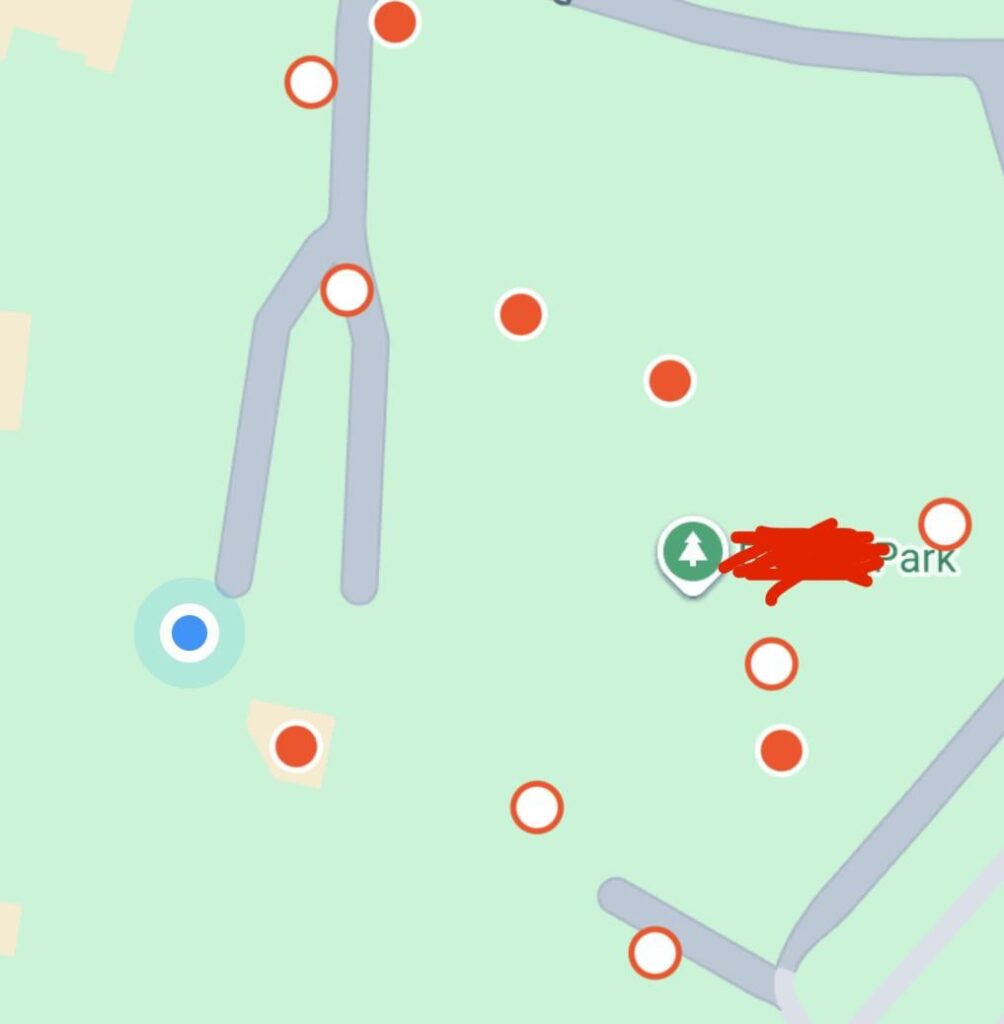Select the blue current location dot

[189, 633]
